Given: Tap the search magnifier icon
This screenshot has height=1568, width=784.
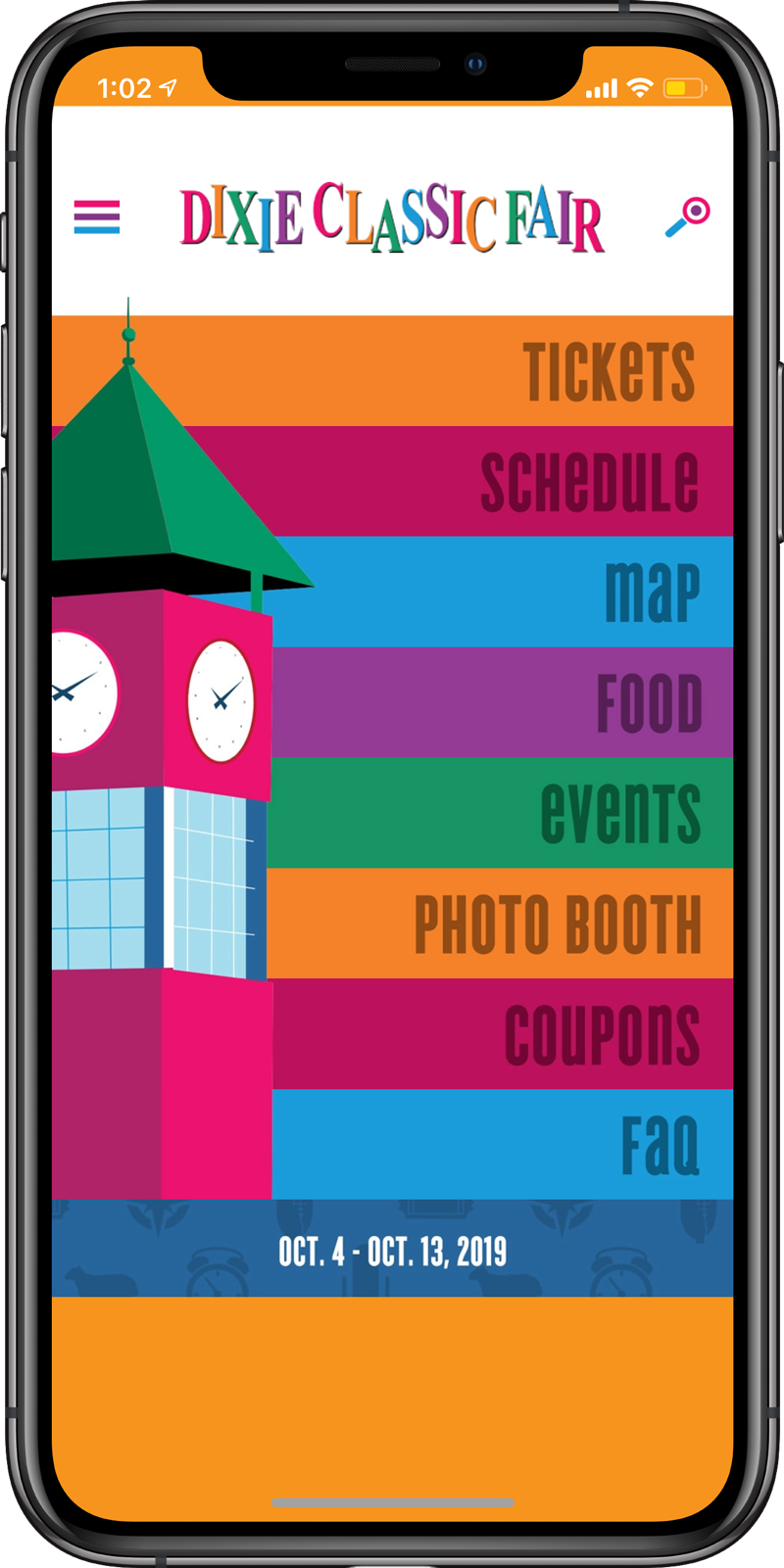Looking at the screenshot, I should tap(688, 216).
